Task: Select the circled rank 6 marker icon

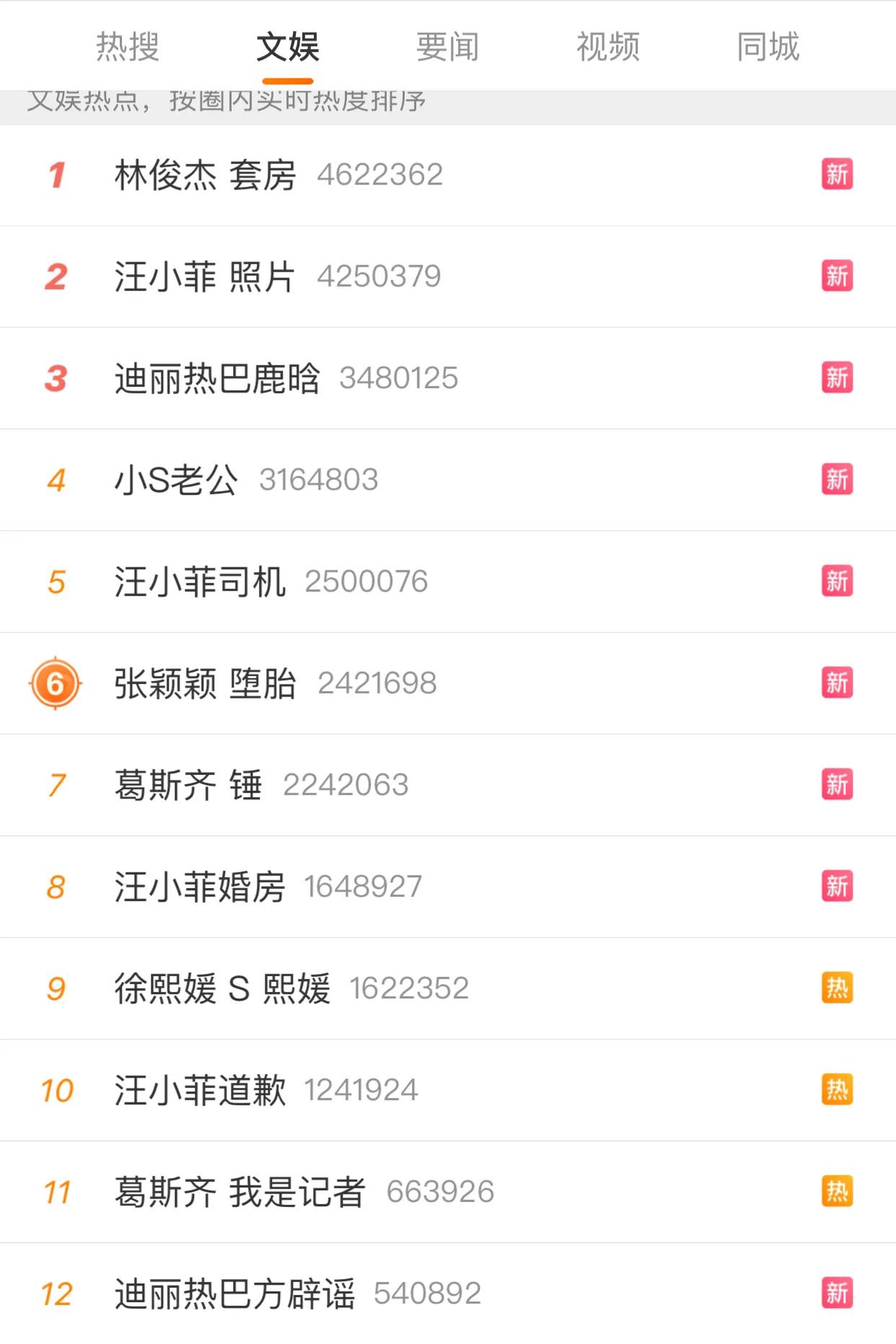Action: coord(55,684)
